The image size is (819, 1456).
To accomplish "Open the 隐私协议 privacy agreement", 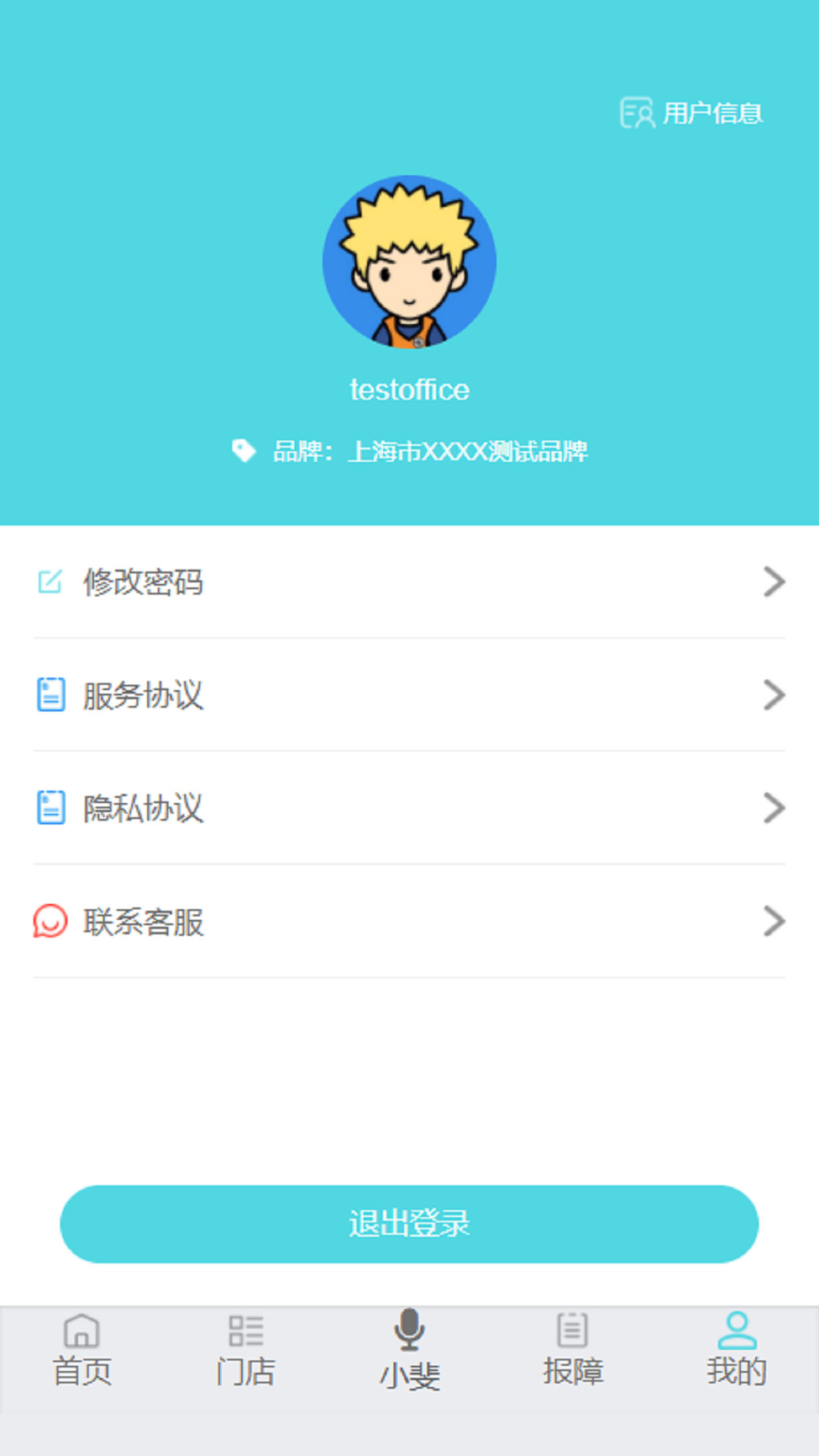I will [x=409, y=808].
